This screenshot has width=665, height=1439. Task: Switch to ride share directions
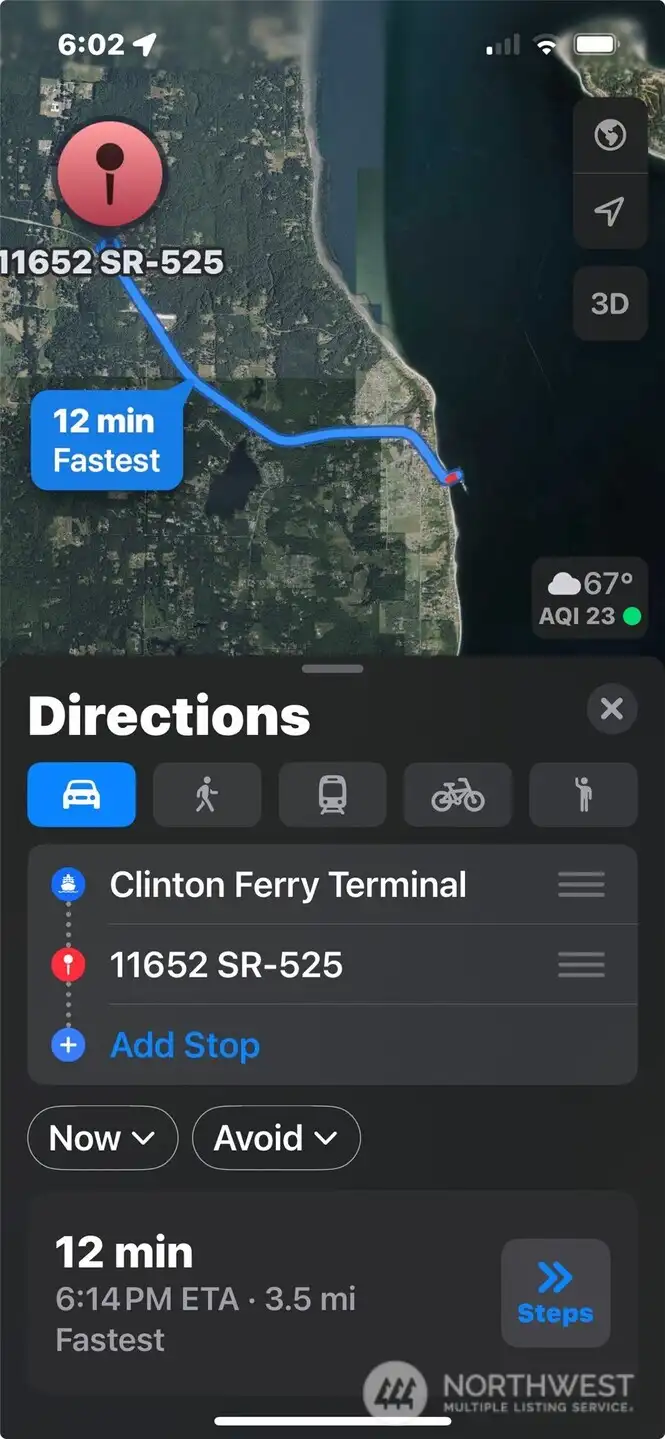point(582,795)
